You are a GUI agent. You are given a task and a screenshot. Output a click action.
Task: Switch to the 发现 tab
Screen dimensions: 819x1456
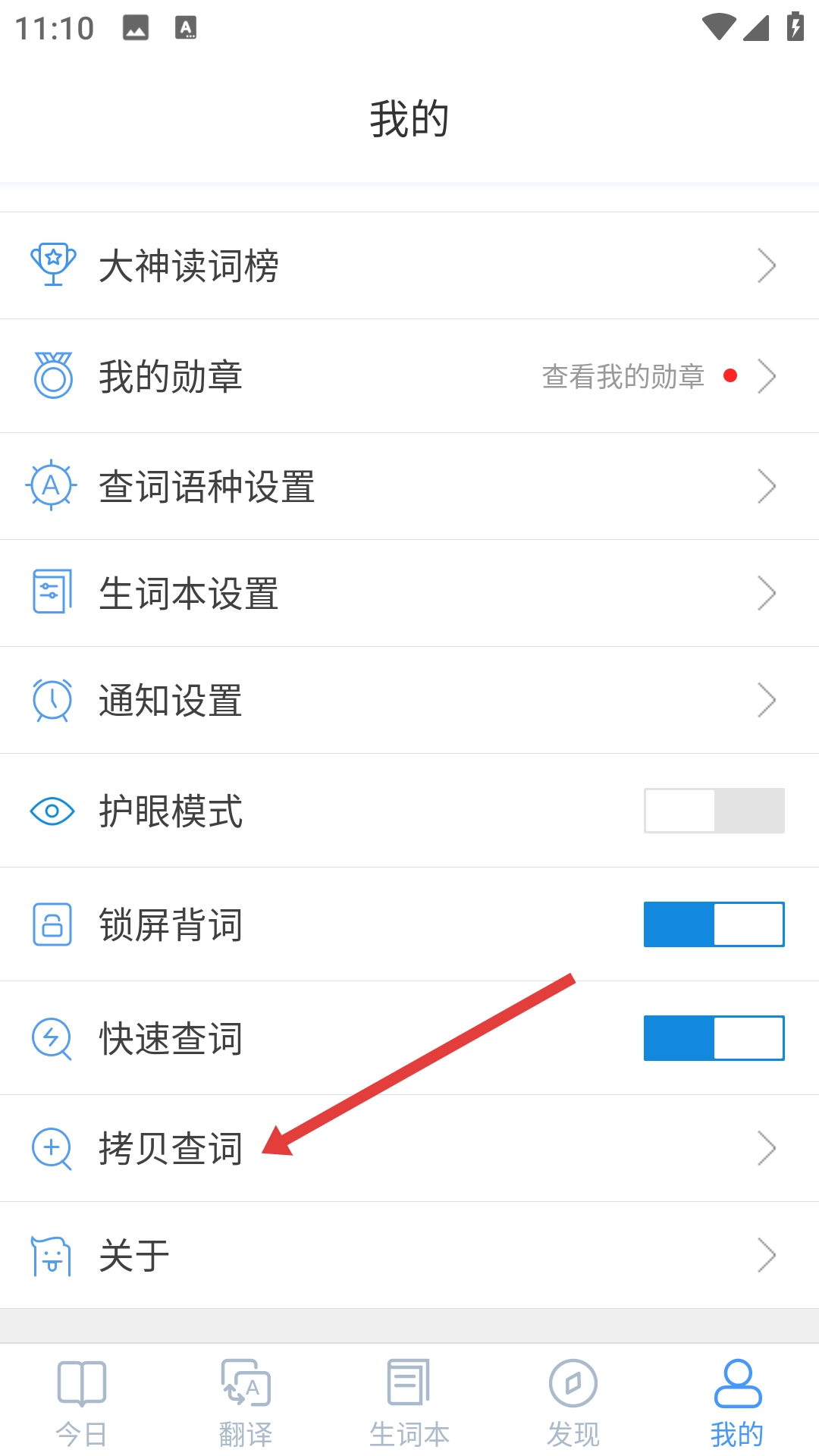(x=573, y=1403)
